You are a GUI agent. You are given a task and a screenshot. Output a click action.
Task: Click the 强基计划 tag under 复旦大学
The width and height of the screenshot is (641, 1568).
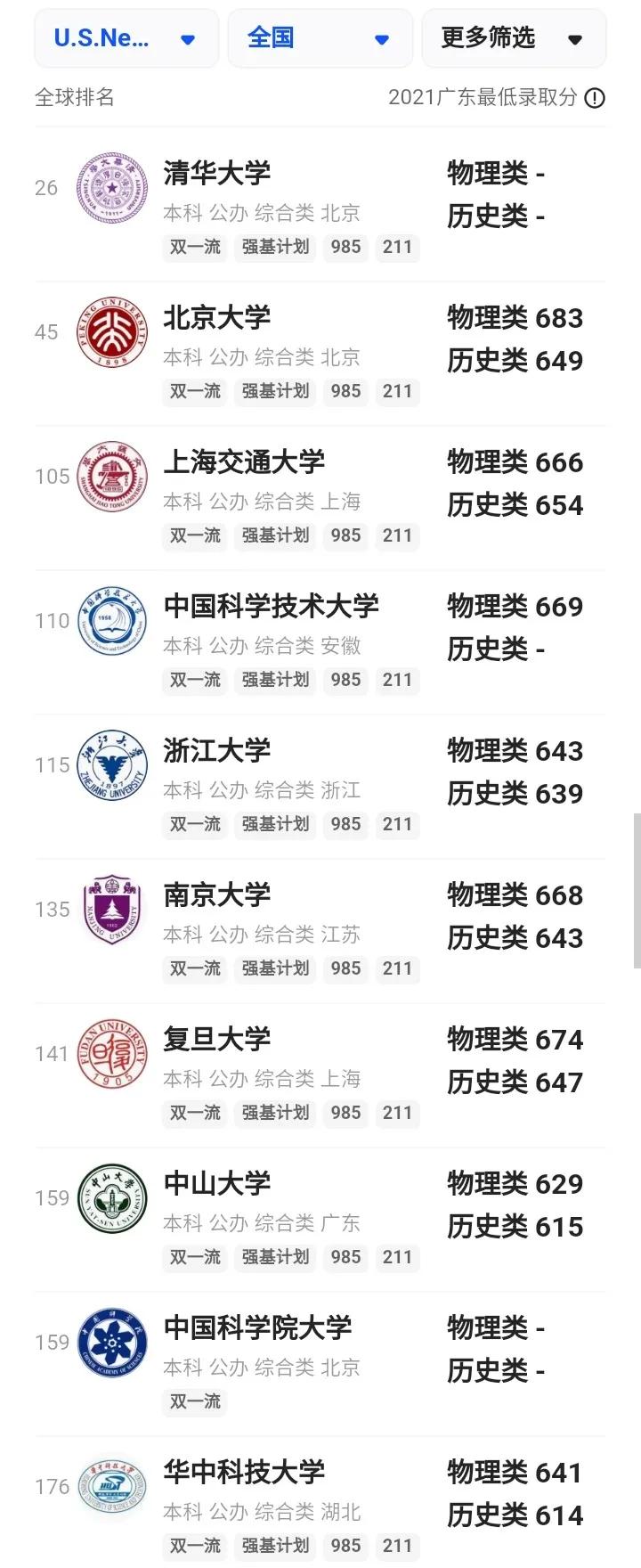tap(274, 1114)
